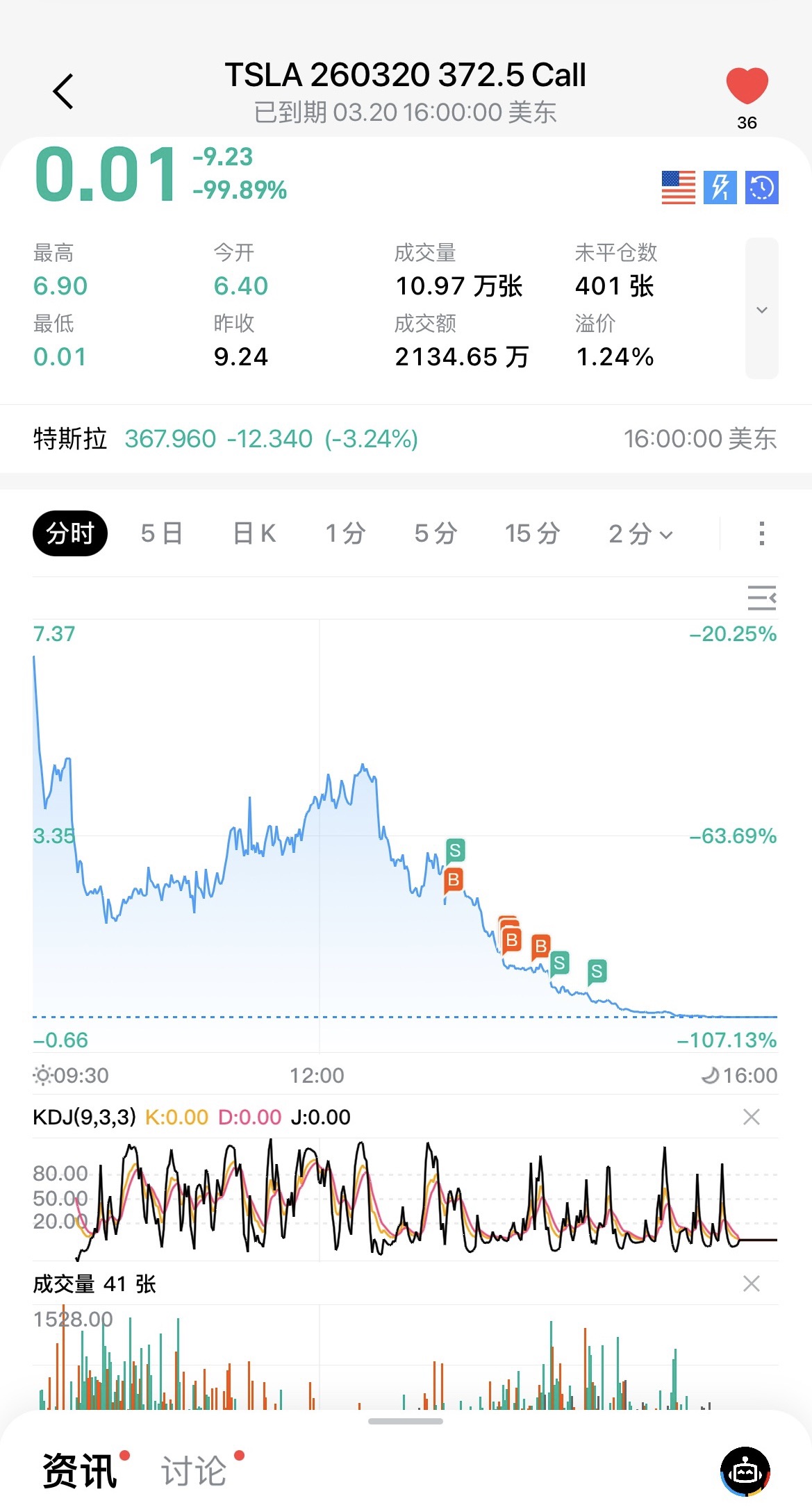Close the KDJ indicator panel
Image resolution: width=812 pixels, height=1512 pixels.
(752, 1117)
